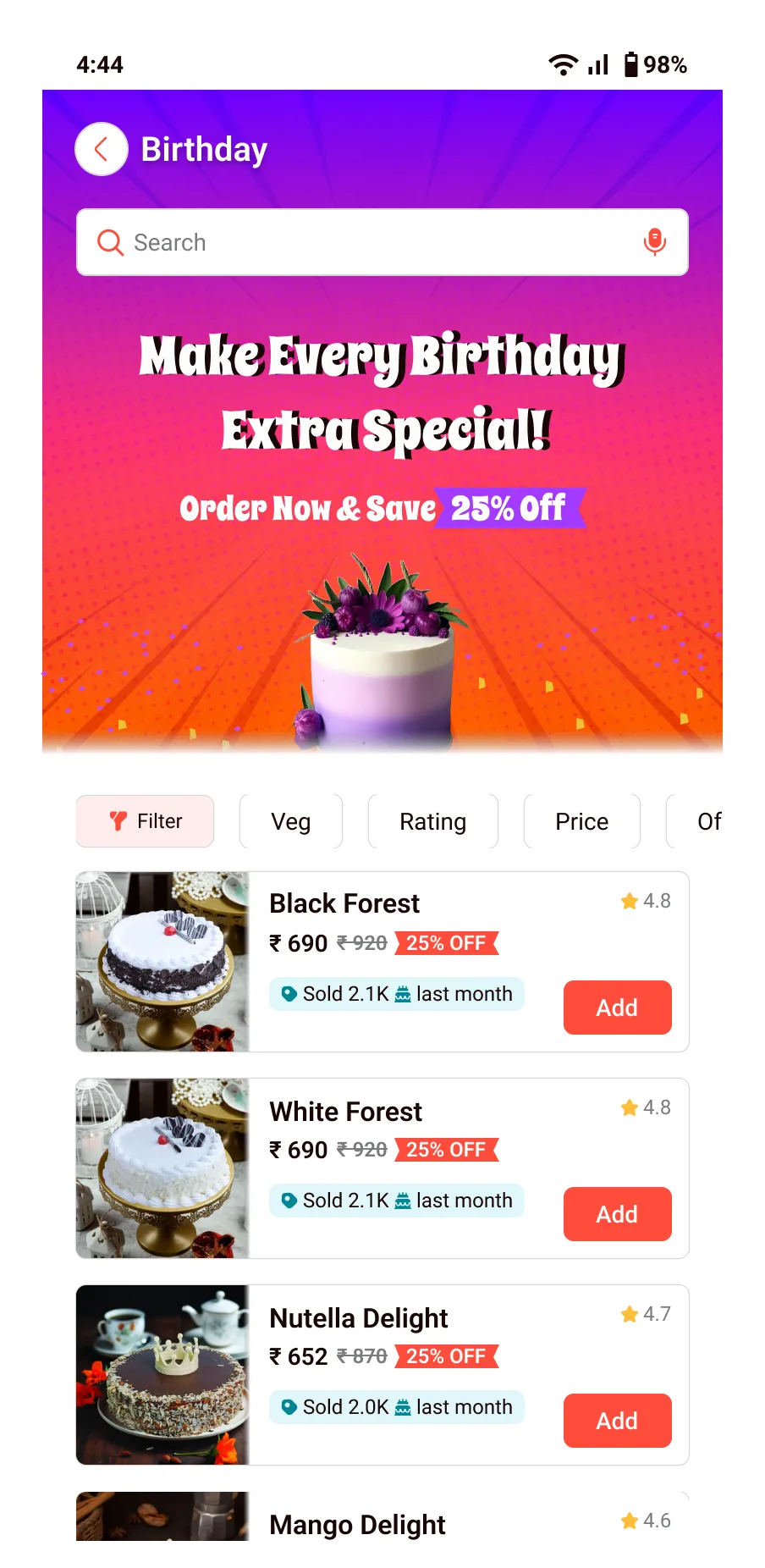Go back from Birthday page

coord(102,150)
